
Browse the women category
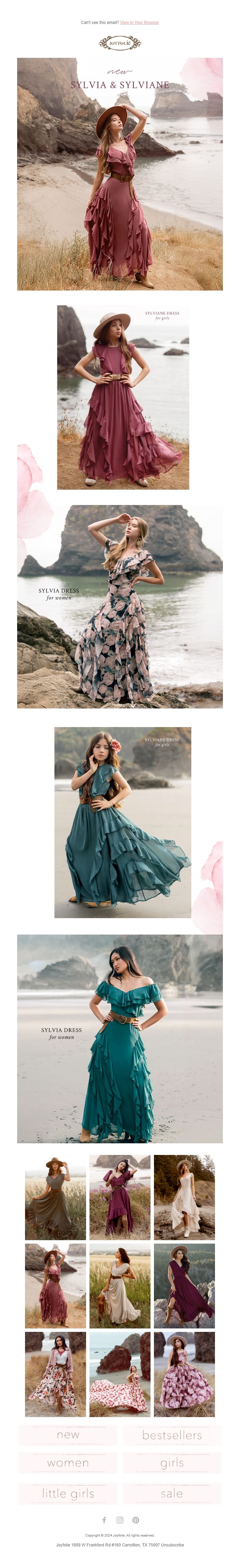68,1463
